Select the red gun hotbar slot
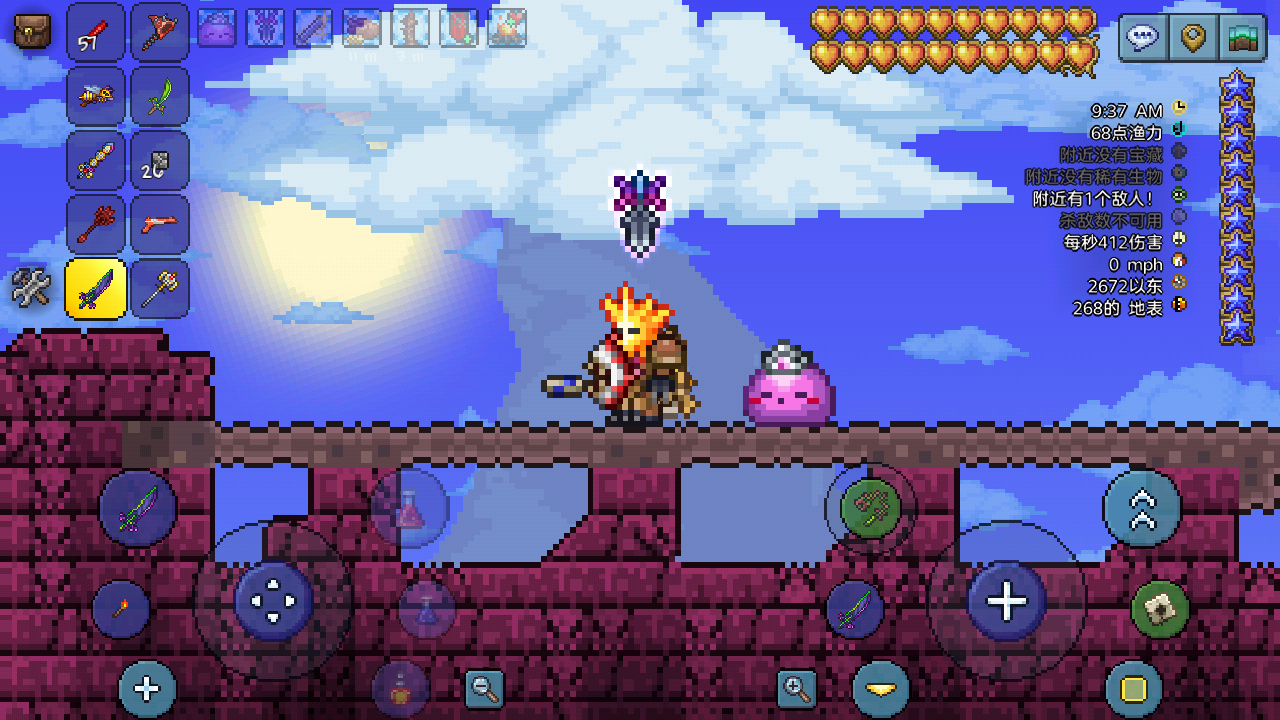 click(160, 224)
